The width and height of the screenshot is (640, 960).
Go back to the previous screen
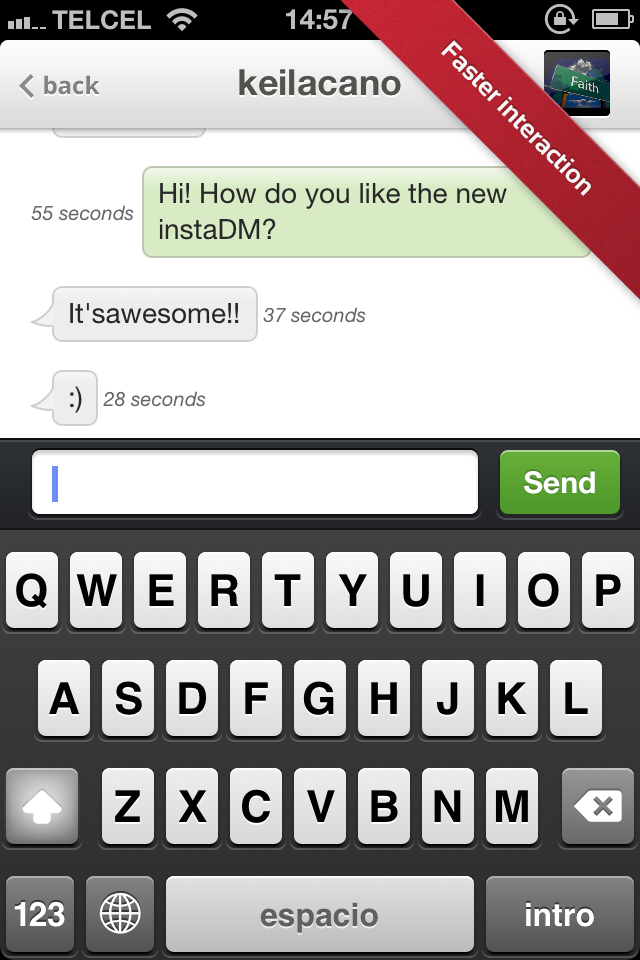[x=60, y=86]
